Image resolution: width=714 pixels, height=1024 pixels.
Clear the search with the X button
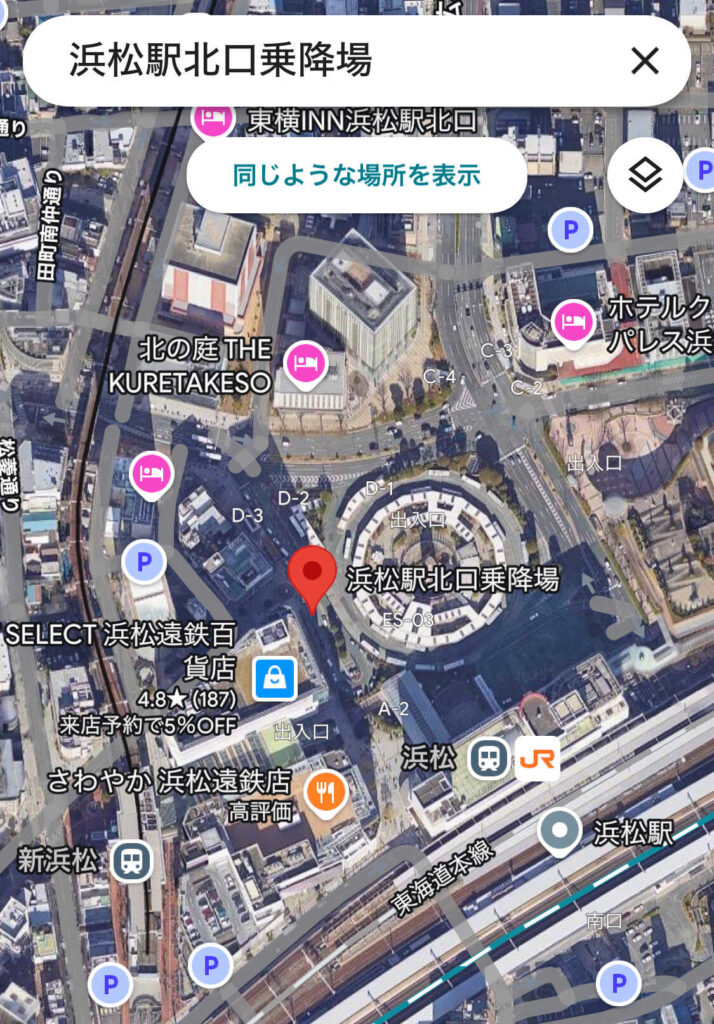pos(645,61)
